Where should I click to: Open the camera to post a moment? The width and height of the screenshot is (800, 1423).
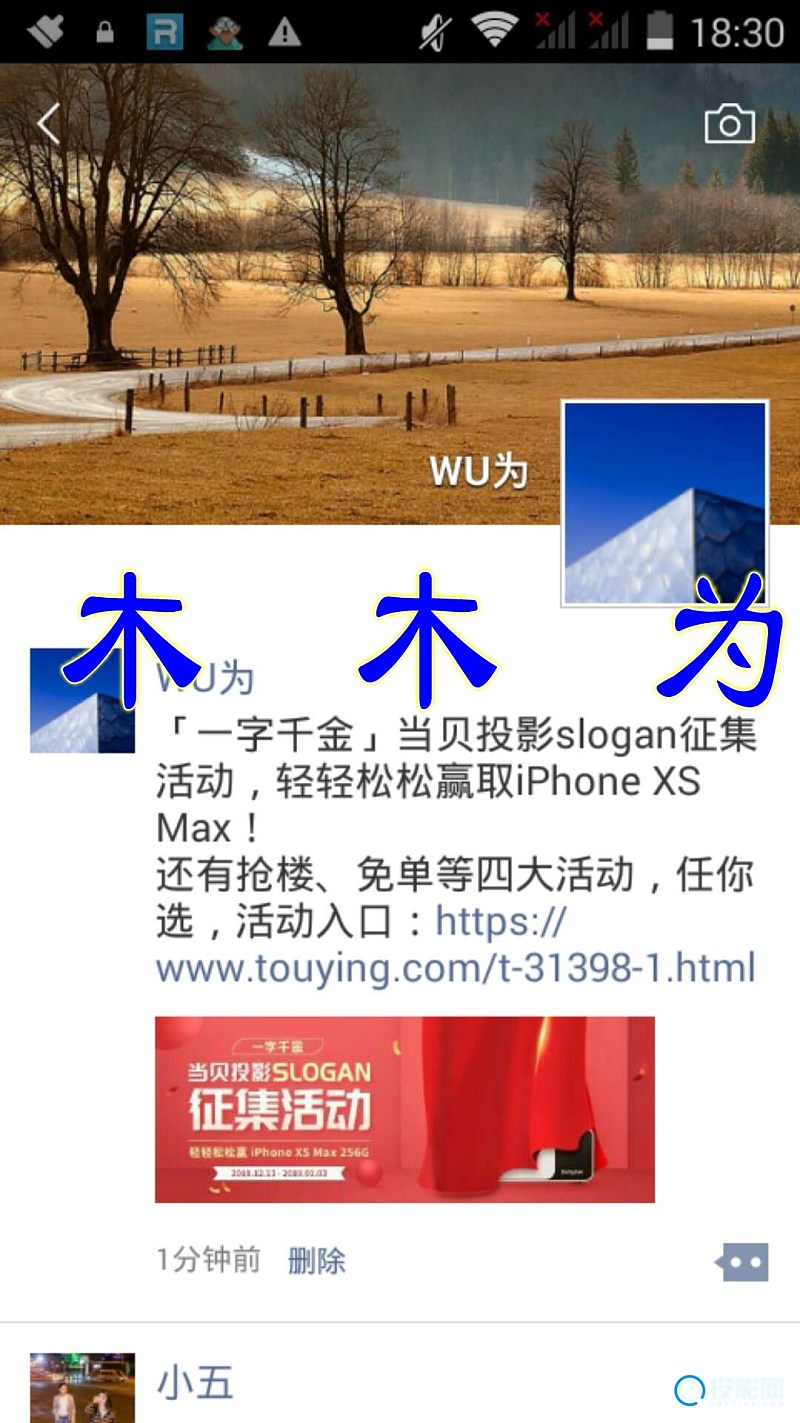click(729, 124)
